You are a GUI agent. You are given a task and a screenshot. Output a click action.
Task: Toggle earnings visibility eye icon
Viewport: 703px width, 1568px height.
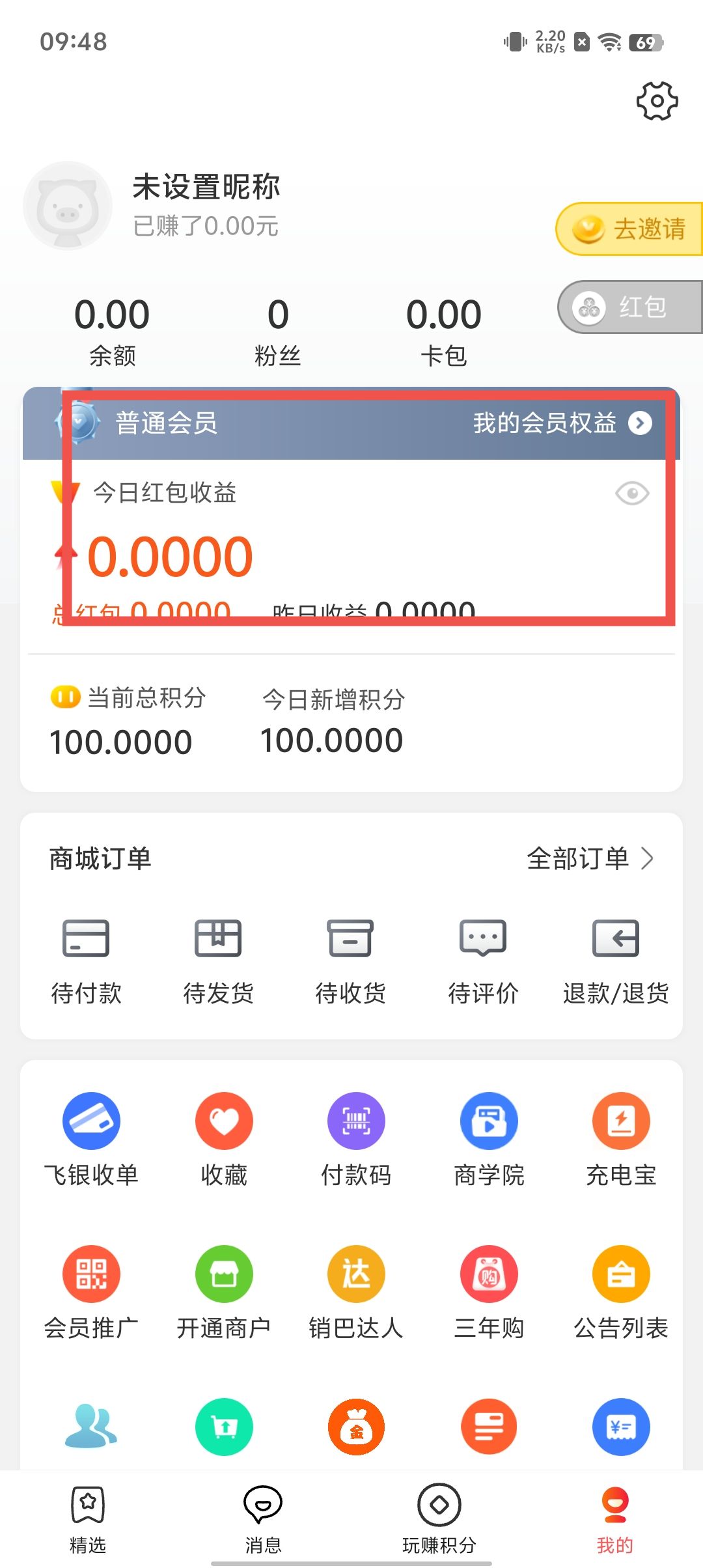(x=631, y=494)
